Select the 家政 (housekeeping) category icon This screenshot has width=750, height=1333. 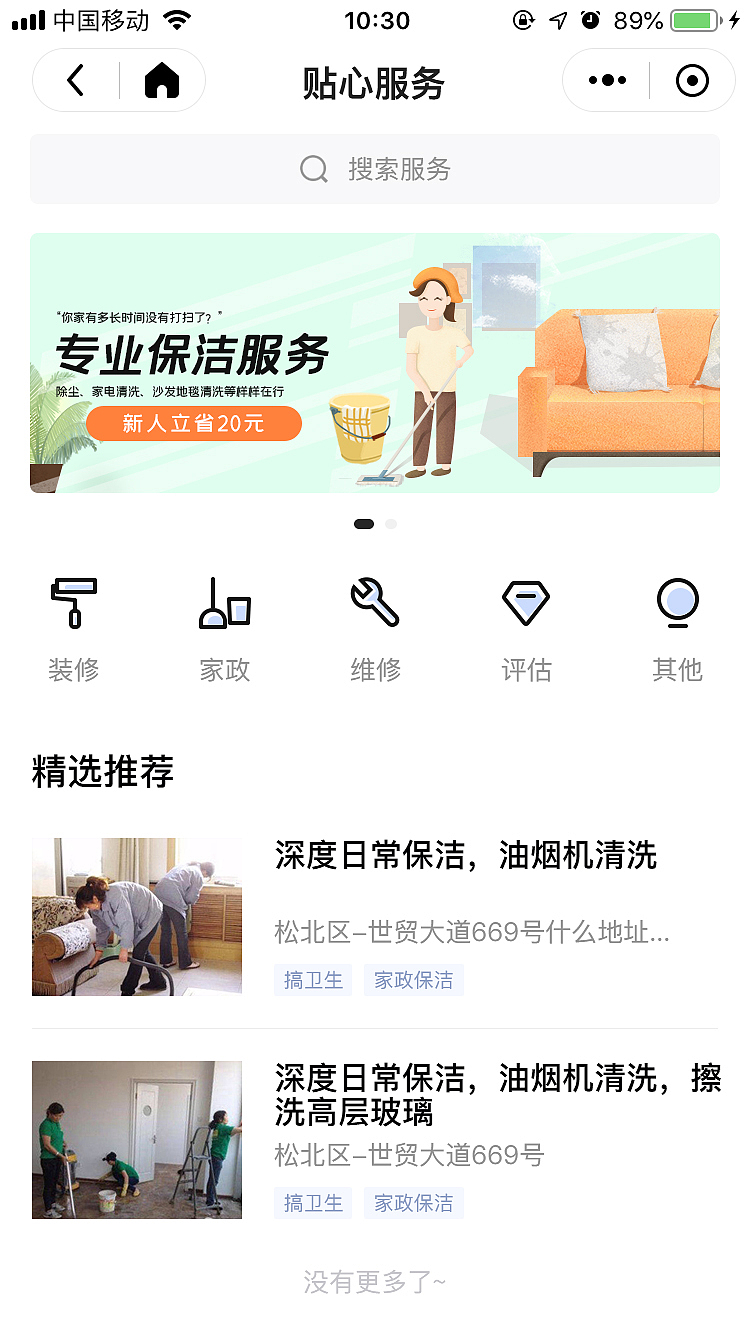(x=225, y=602)
